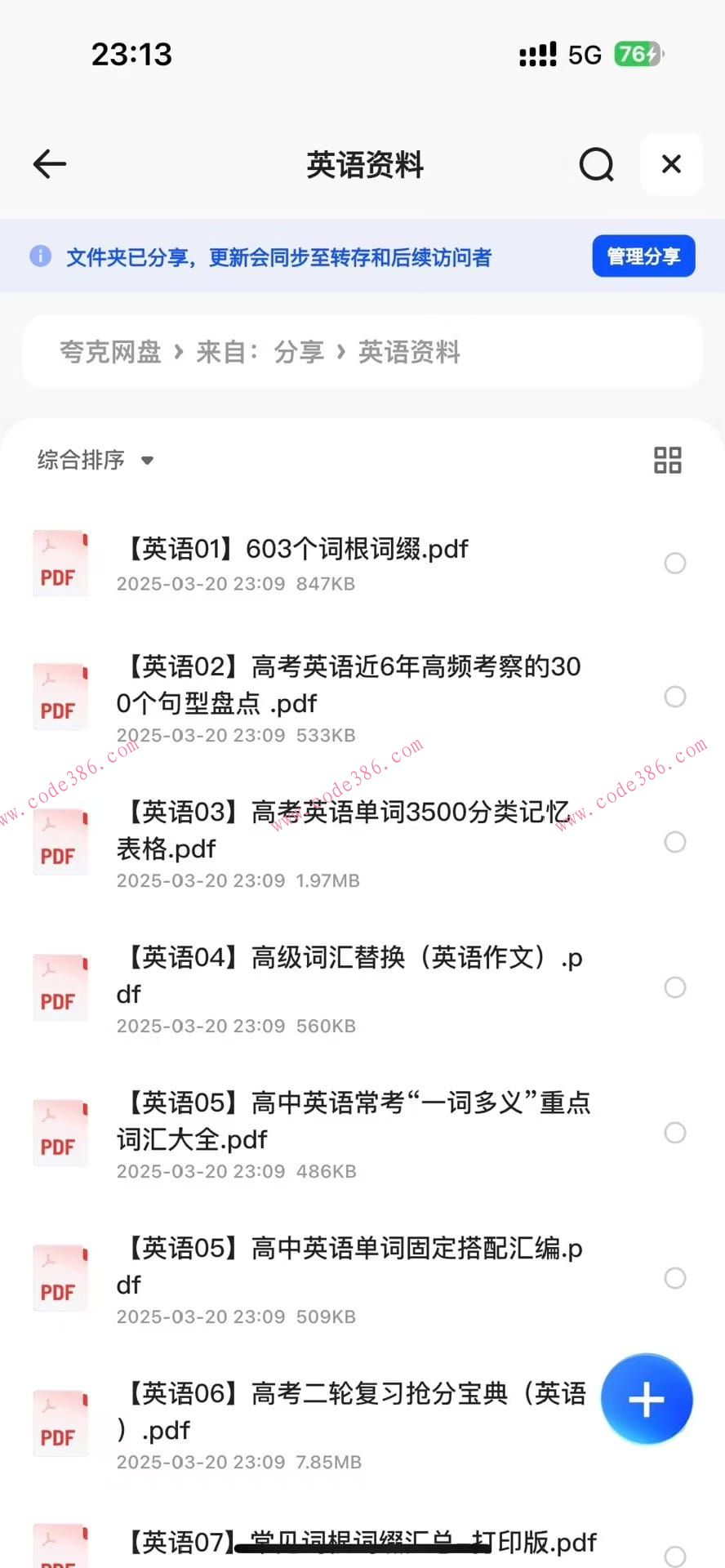Tap the info icon in the share banner
Viewport: 725px width, 1568px height.
(40, 256)
